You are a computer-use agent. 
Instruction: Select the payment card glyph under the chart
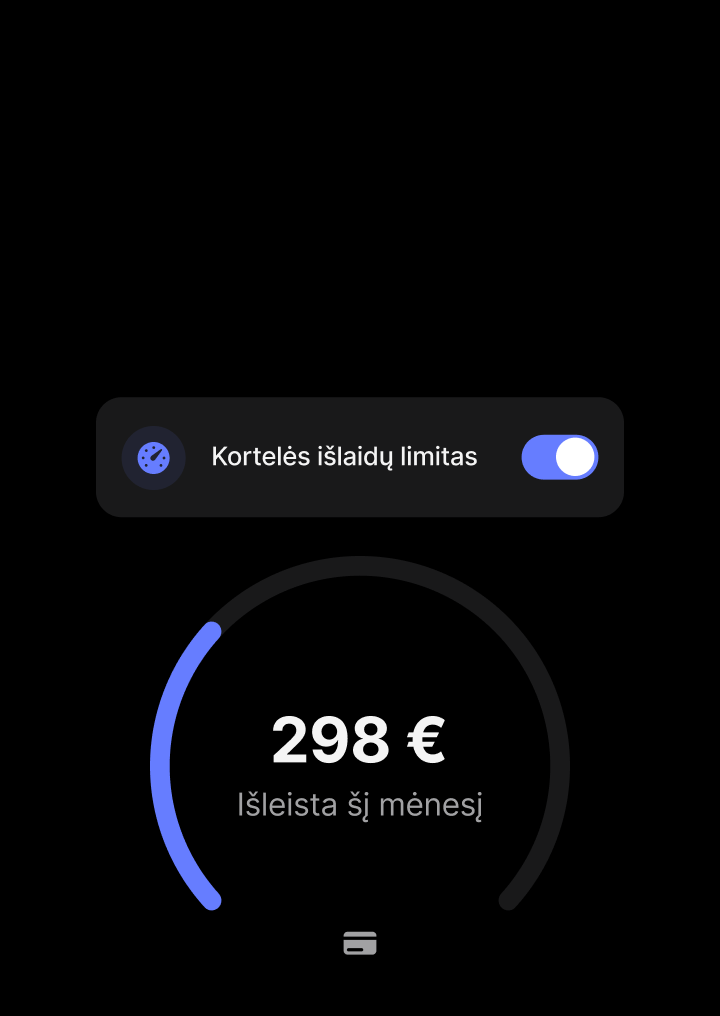click(360, 943)
